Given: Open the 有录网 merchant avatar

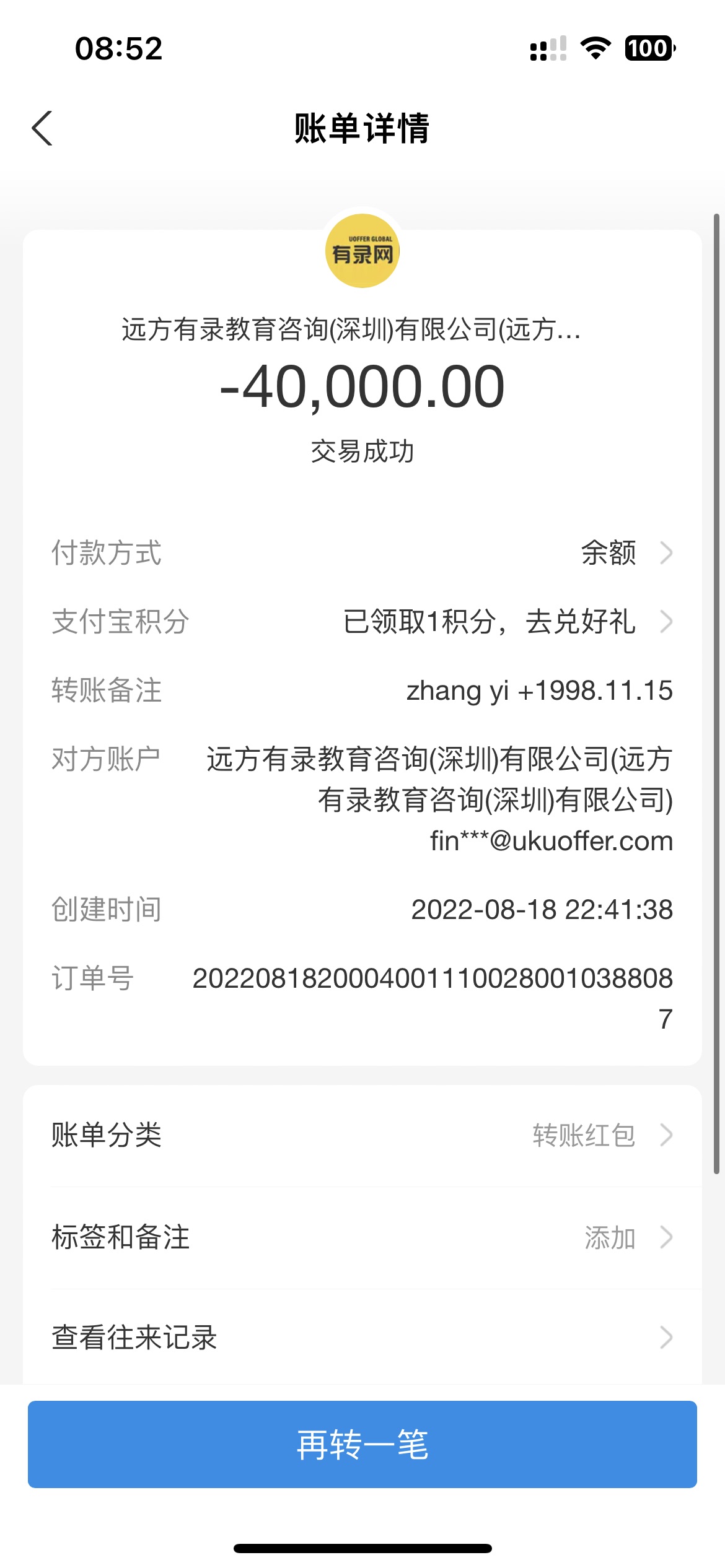Looking at the screenshot, I should tap(362, 251).
